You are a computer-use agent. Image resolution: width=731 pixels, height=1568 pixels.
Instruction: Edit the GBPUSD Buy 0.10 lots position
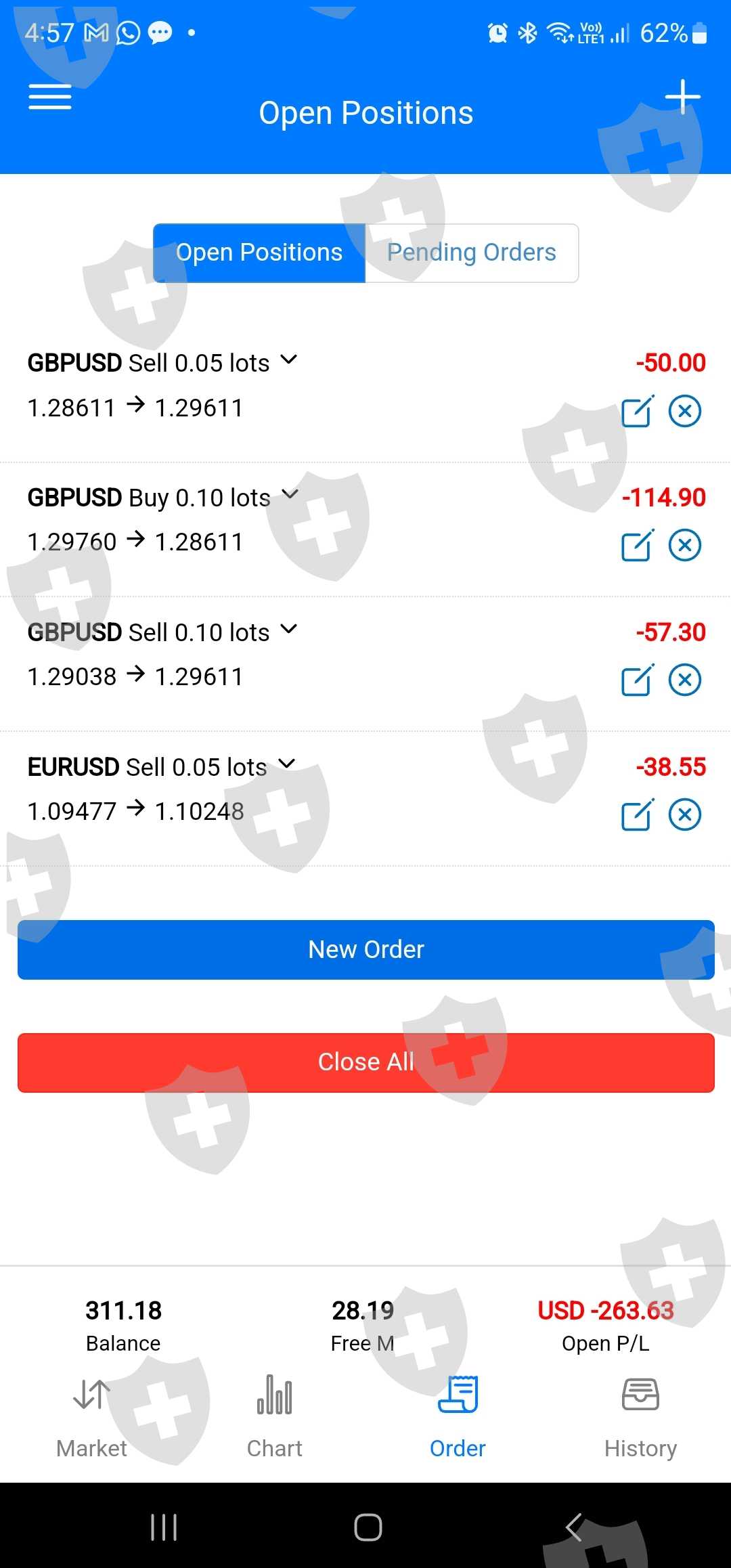637,545
